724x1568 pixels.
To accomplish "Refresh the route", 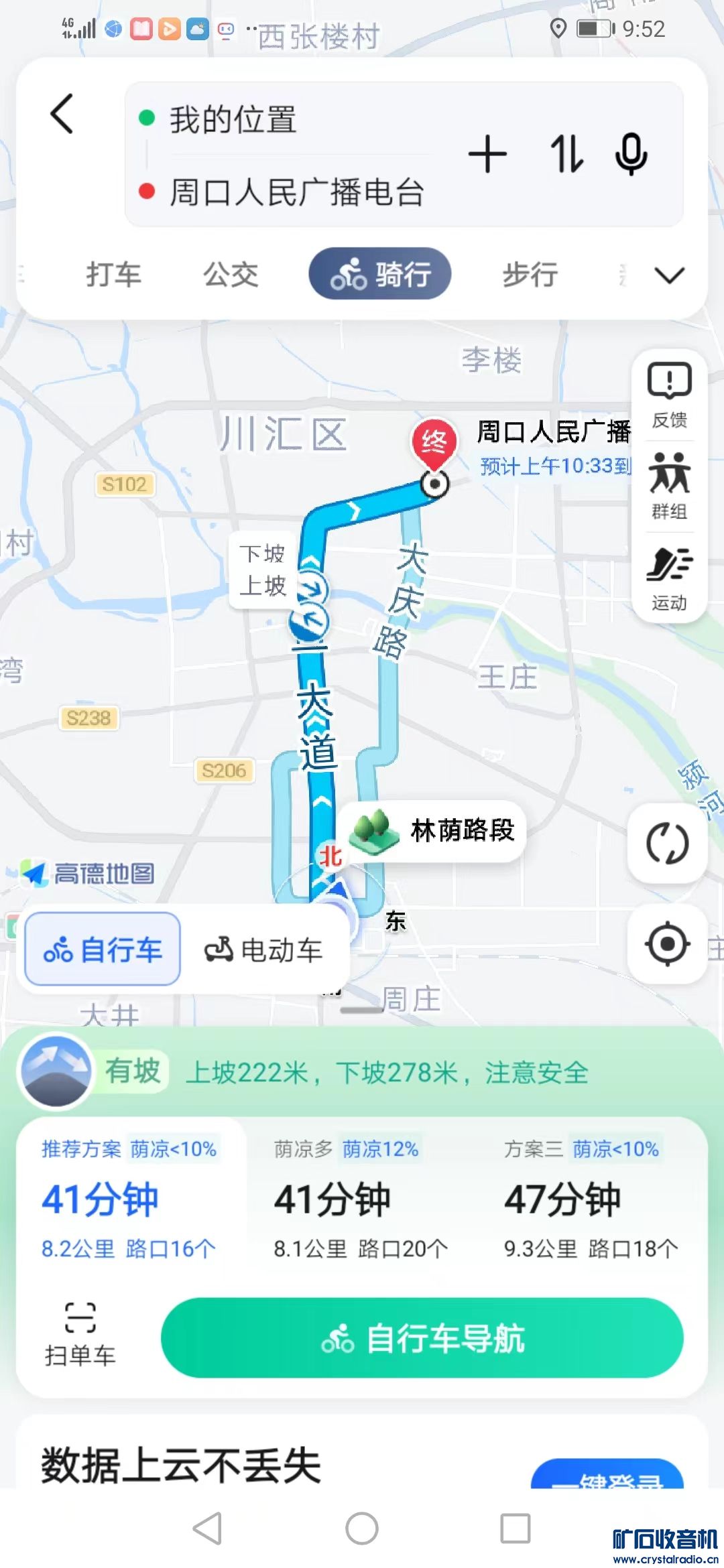I will [667, 843].
